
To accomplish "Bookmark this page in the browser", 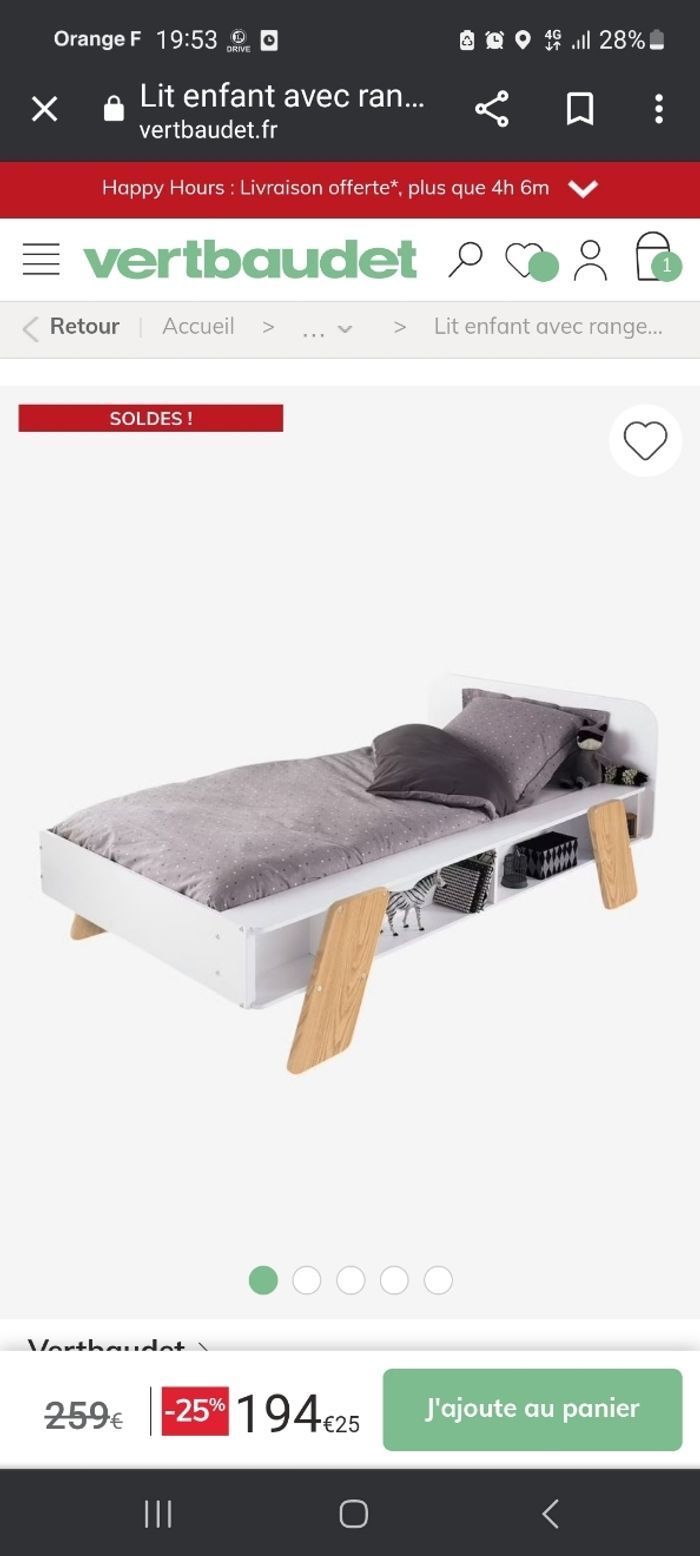I will click(x=580, y=109).
